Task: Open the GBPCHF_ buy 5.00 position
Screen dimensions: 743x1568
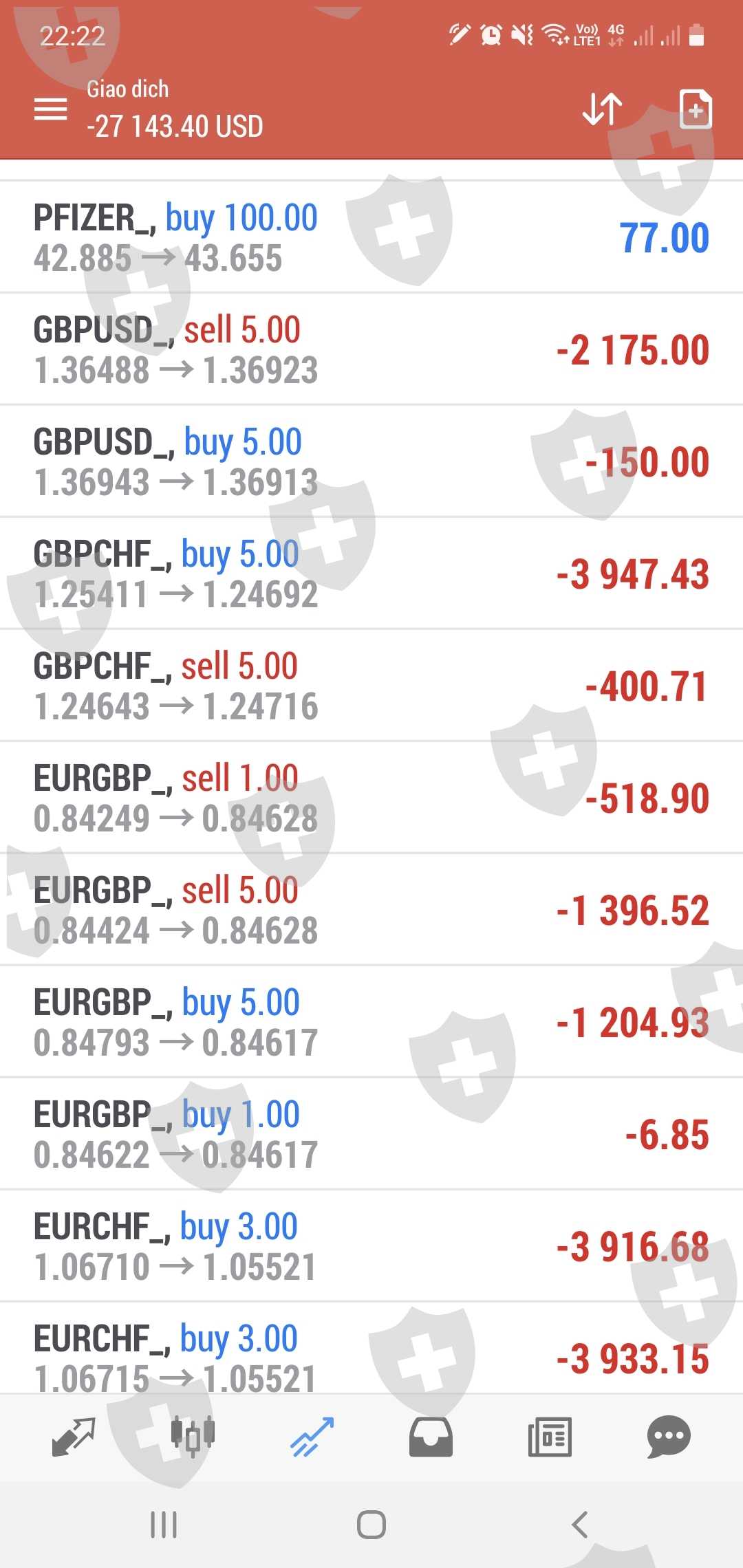Action: click(x=371, y=574)
